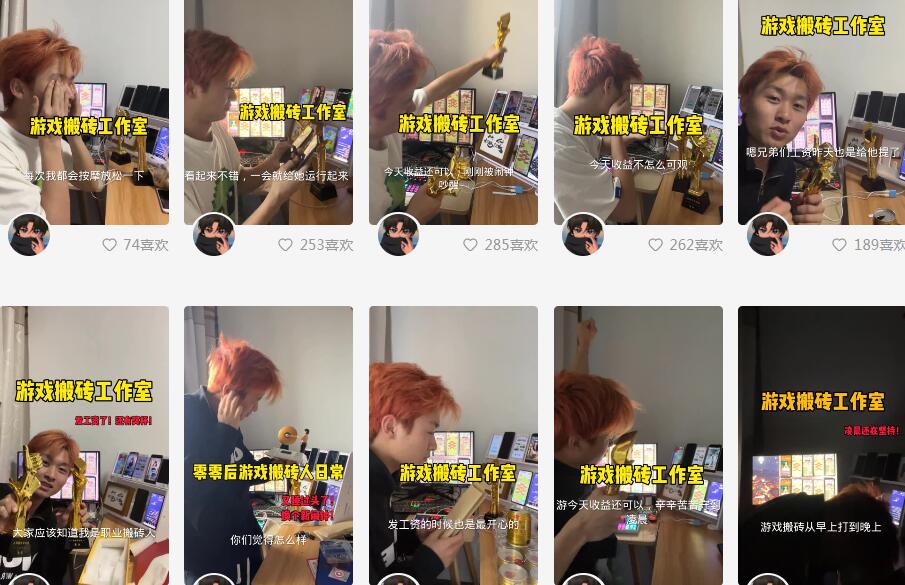This screenshot has width=905, height=585.
Task: Open the video captioned 大家应该知道我是职业搬砖人
Action: click(84, 440)
